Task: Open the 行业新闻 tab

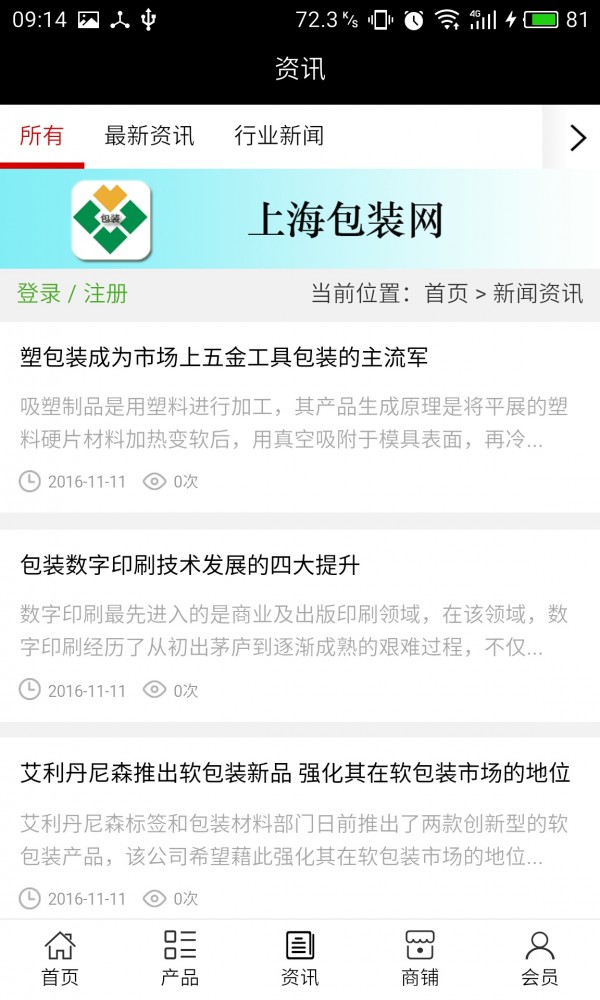Action: 279,136
